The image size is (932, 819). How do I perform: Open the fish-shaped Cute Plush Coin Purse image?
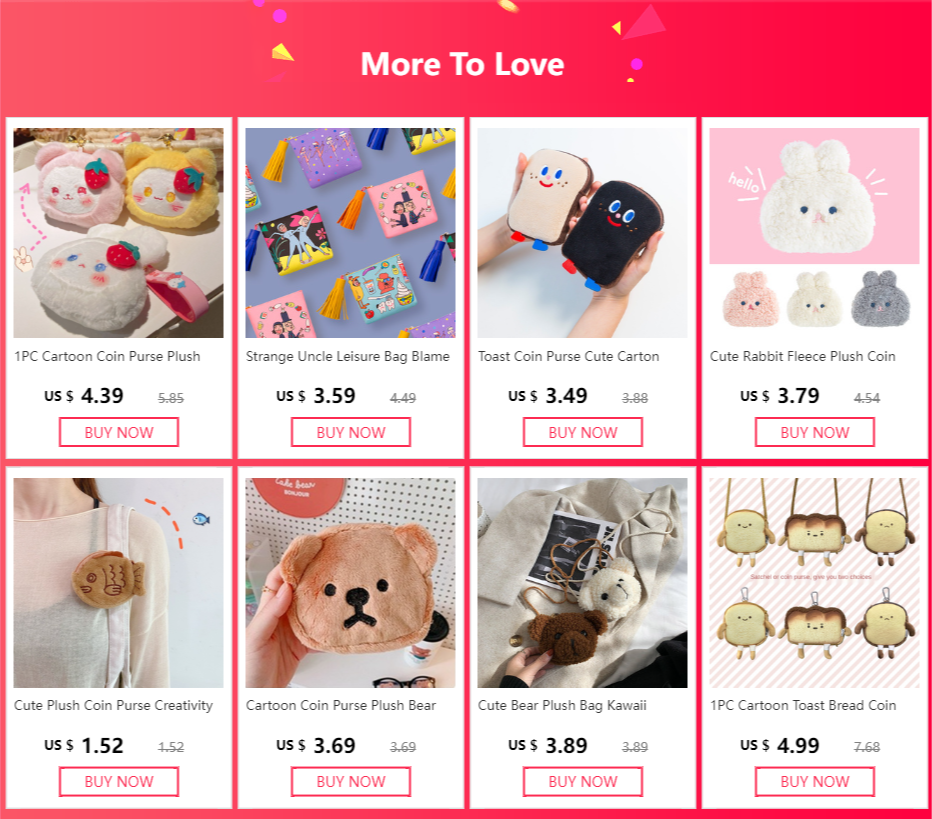coord(119,583)
